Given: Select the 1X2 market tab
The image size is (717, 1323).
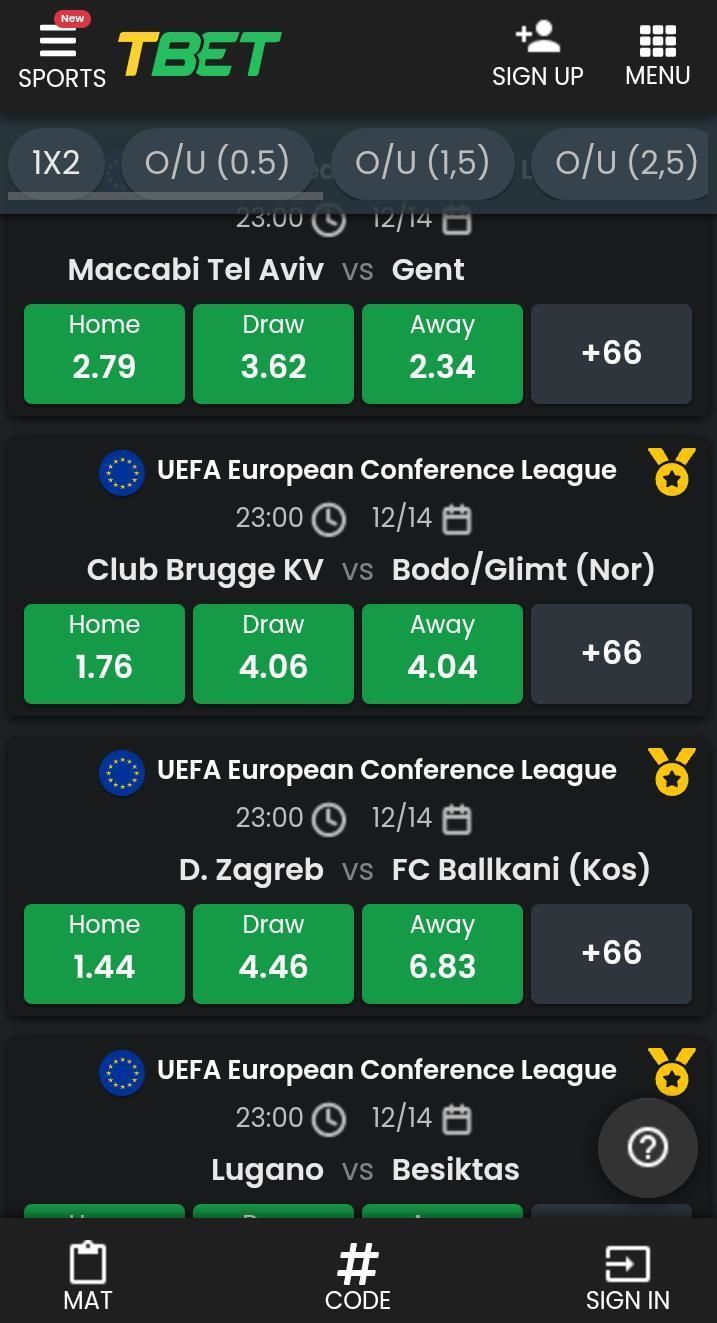Looking at the screenshot, I should click(56, 162).
